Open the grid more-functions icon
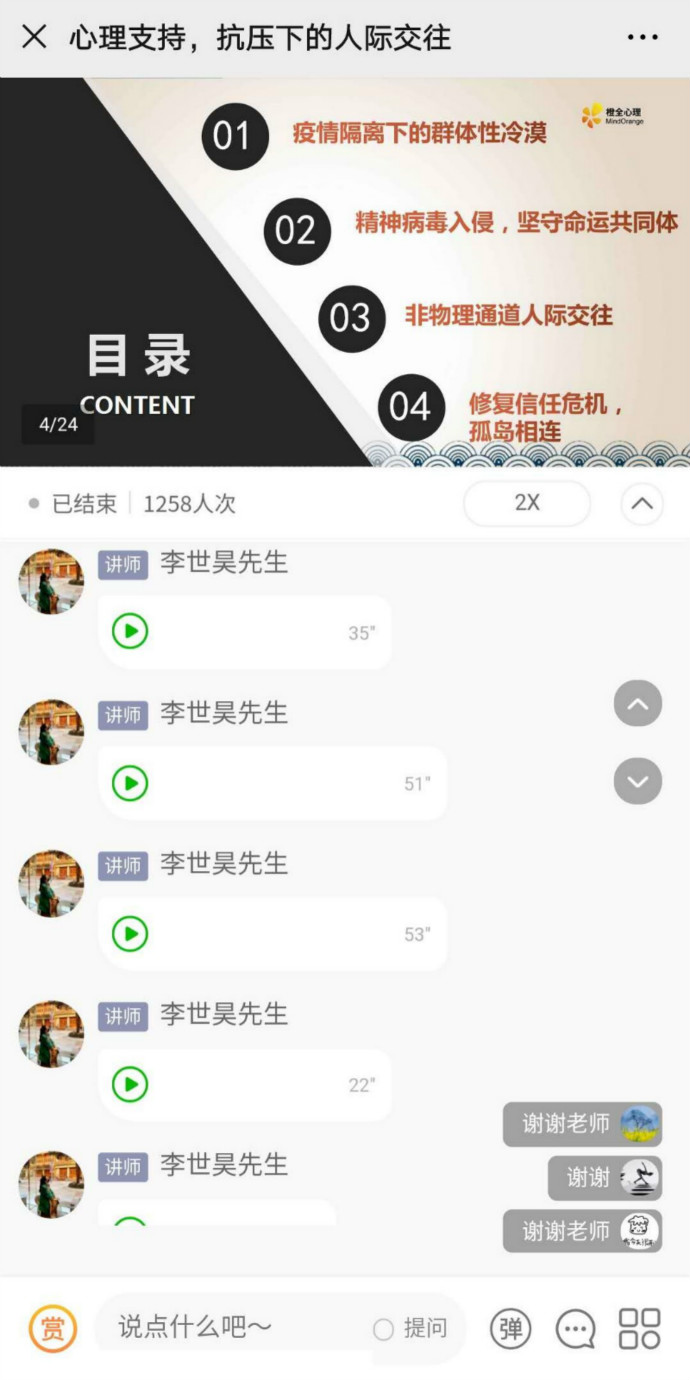Viewport: 690px width, 1380px height. click(x=639, y=1328)
